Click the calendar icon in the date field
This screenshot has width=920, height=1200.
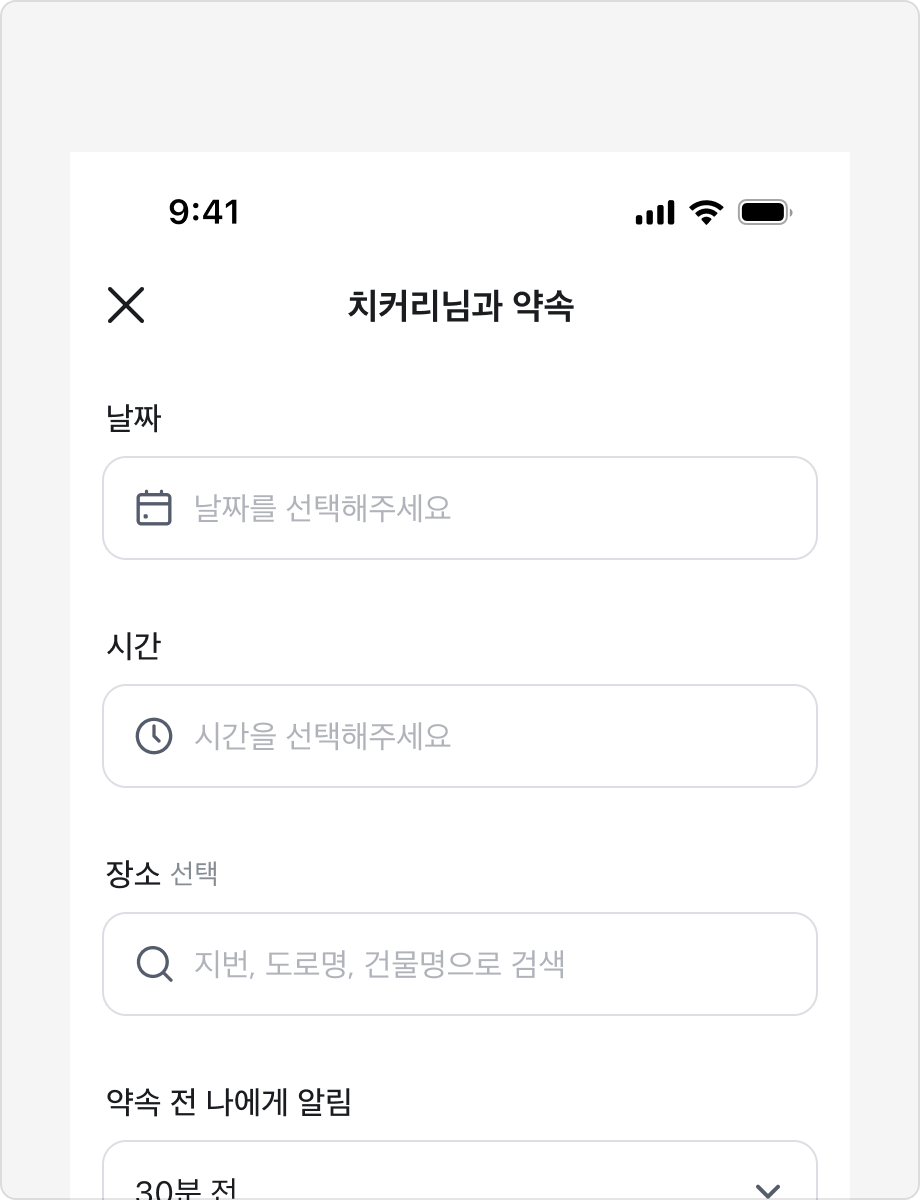pyautogui.click(x=152, y=508)
